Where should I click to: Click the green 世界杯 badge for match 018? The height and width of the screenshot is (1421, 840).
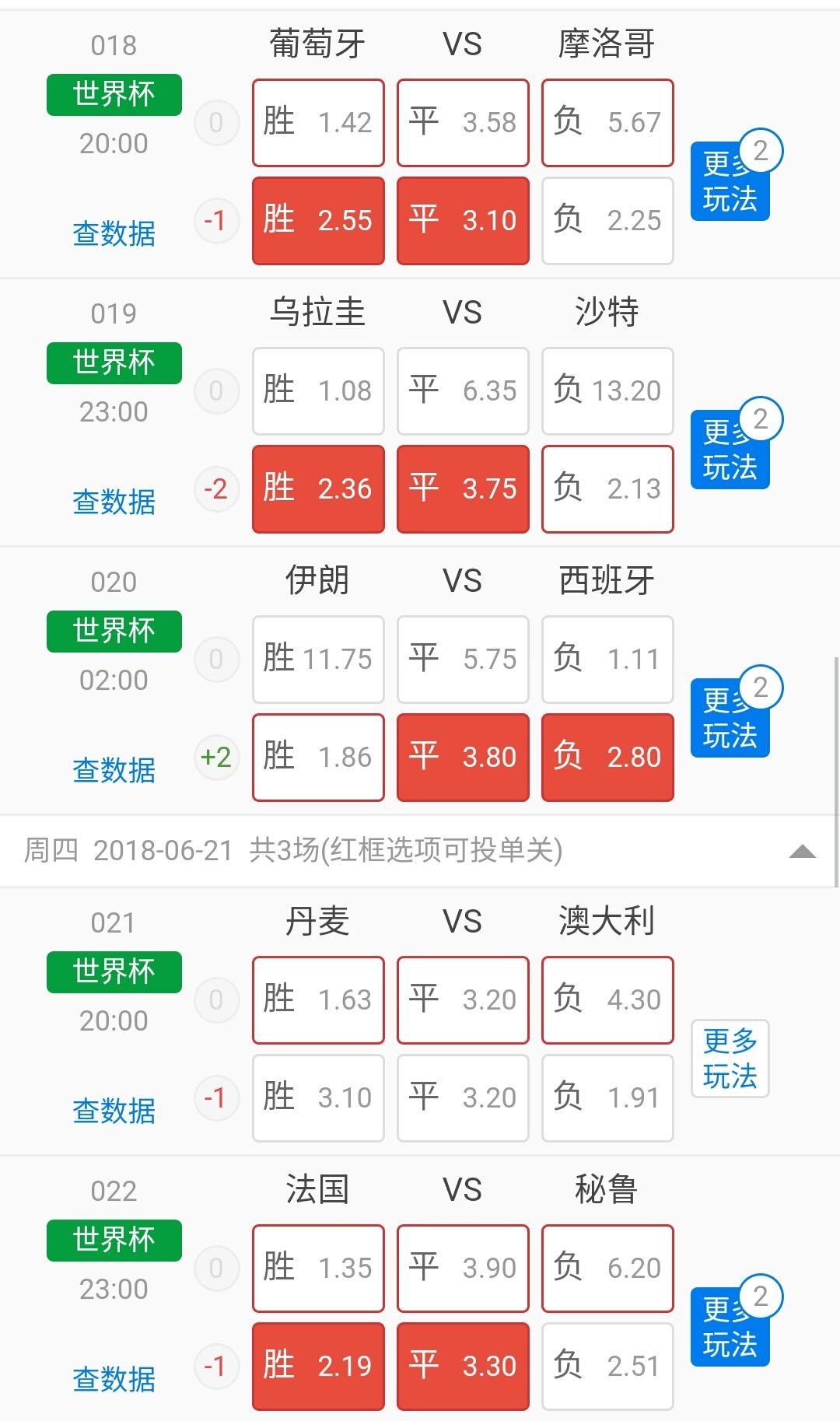[x=114, y=94]
